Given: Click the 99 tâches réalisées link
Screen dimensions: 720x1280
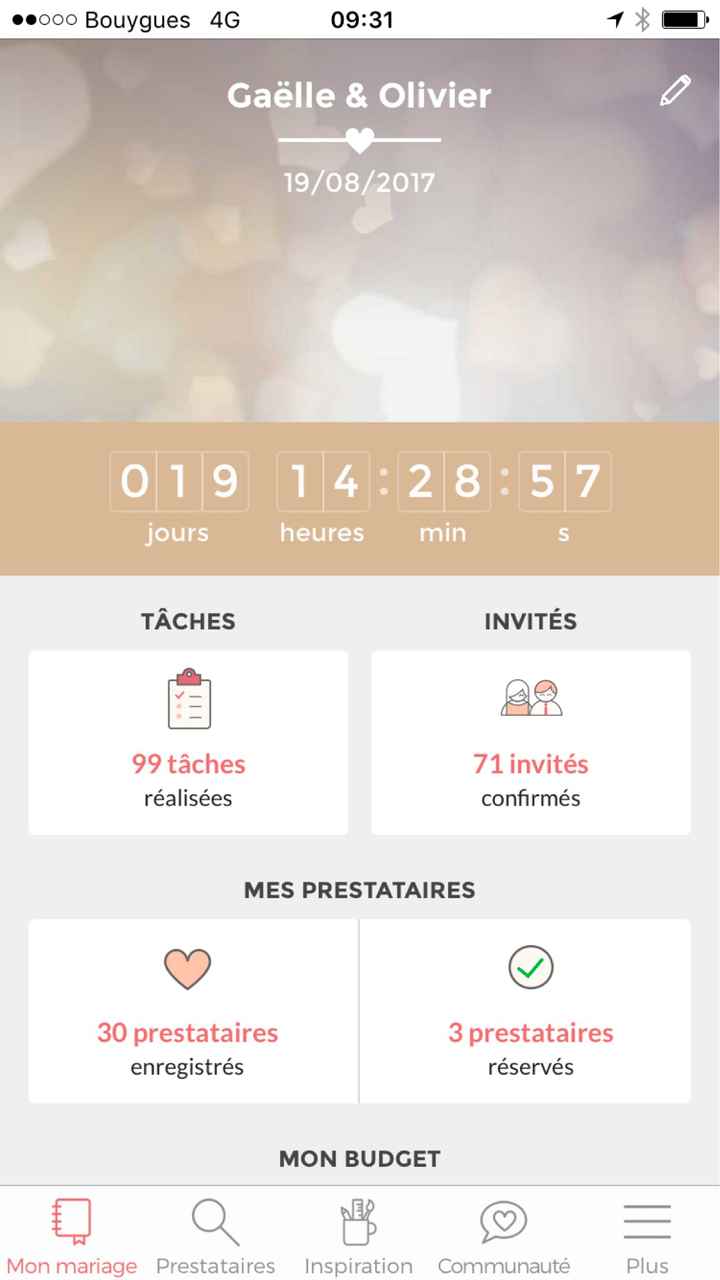Looking at the screenshot, I should (187, 764).
